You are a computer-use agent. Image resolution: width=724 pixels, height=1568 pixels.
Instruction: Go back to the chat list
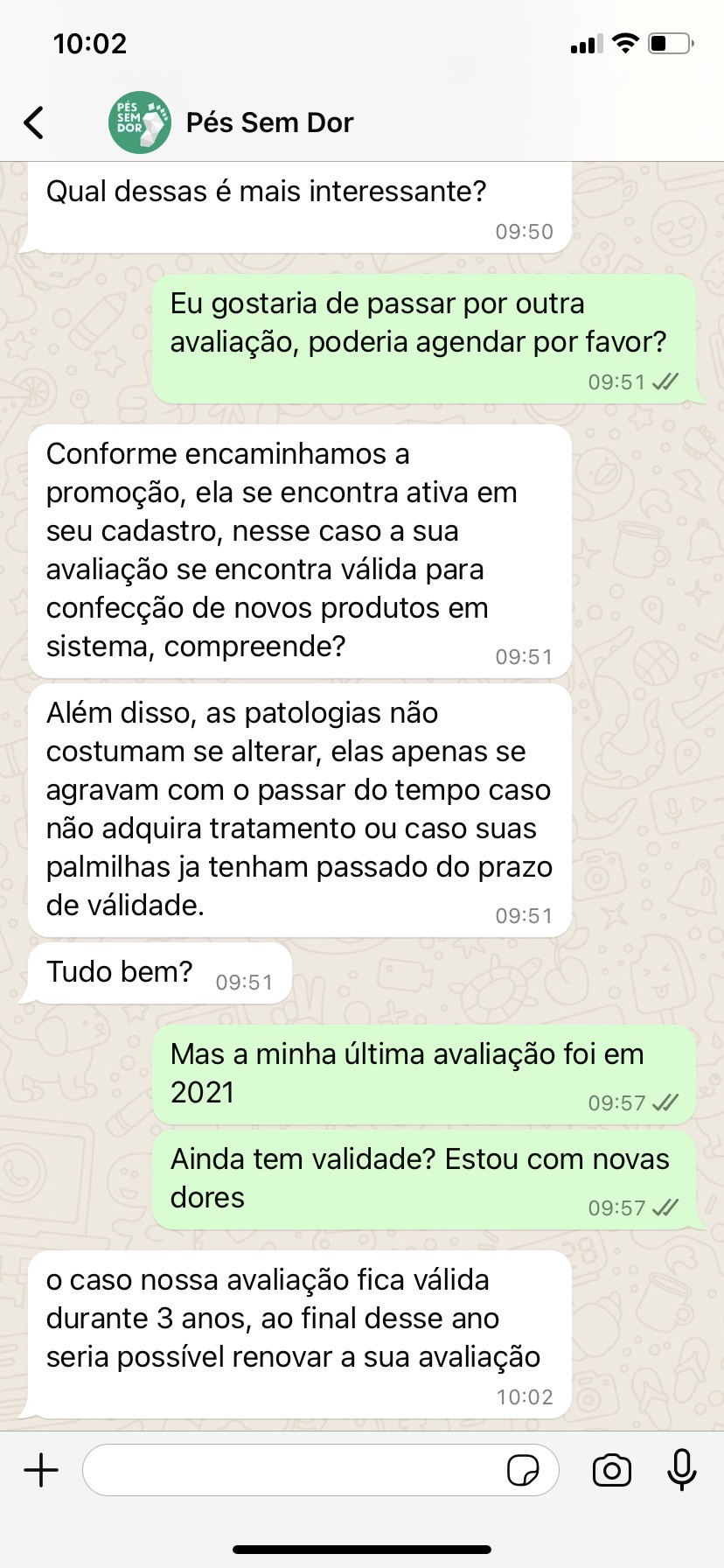(34, 122)
